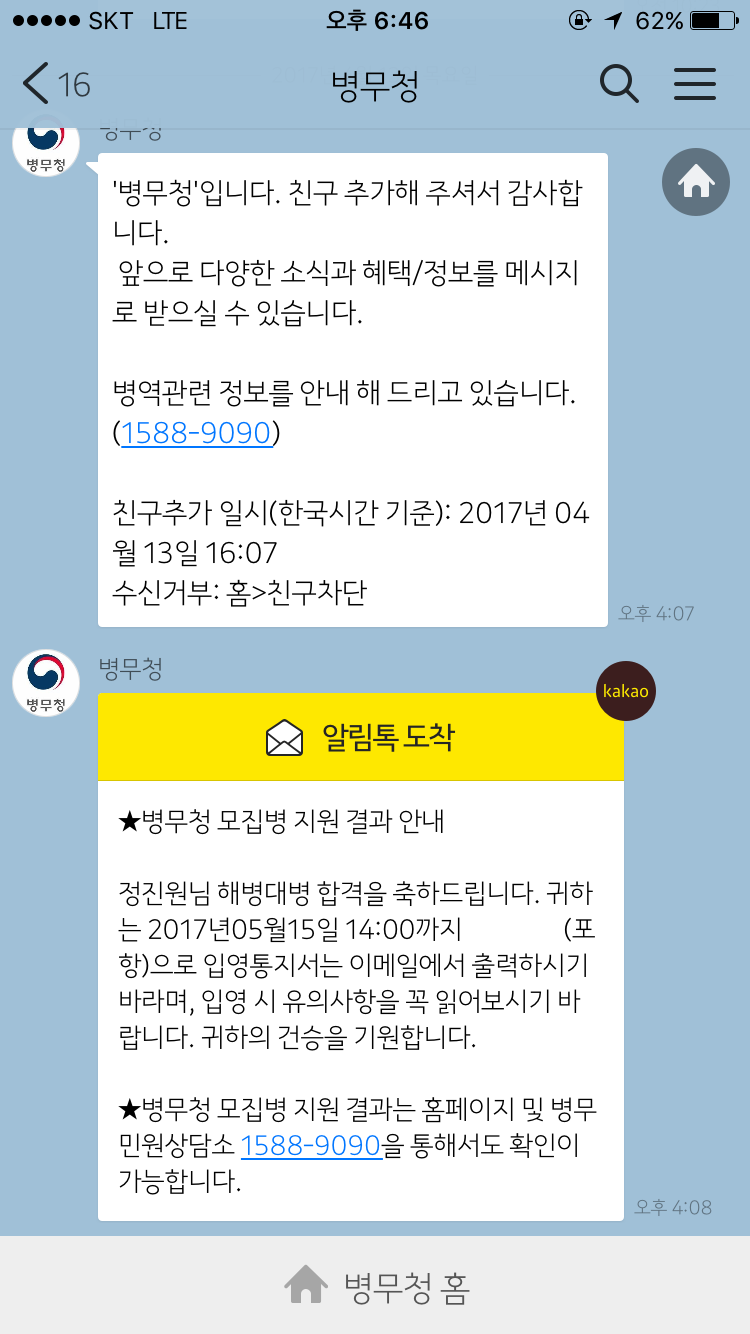
Task: Go back to the chat list
Action: click(x=56, y=84)
